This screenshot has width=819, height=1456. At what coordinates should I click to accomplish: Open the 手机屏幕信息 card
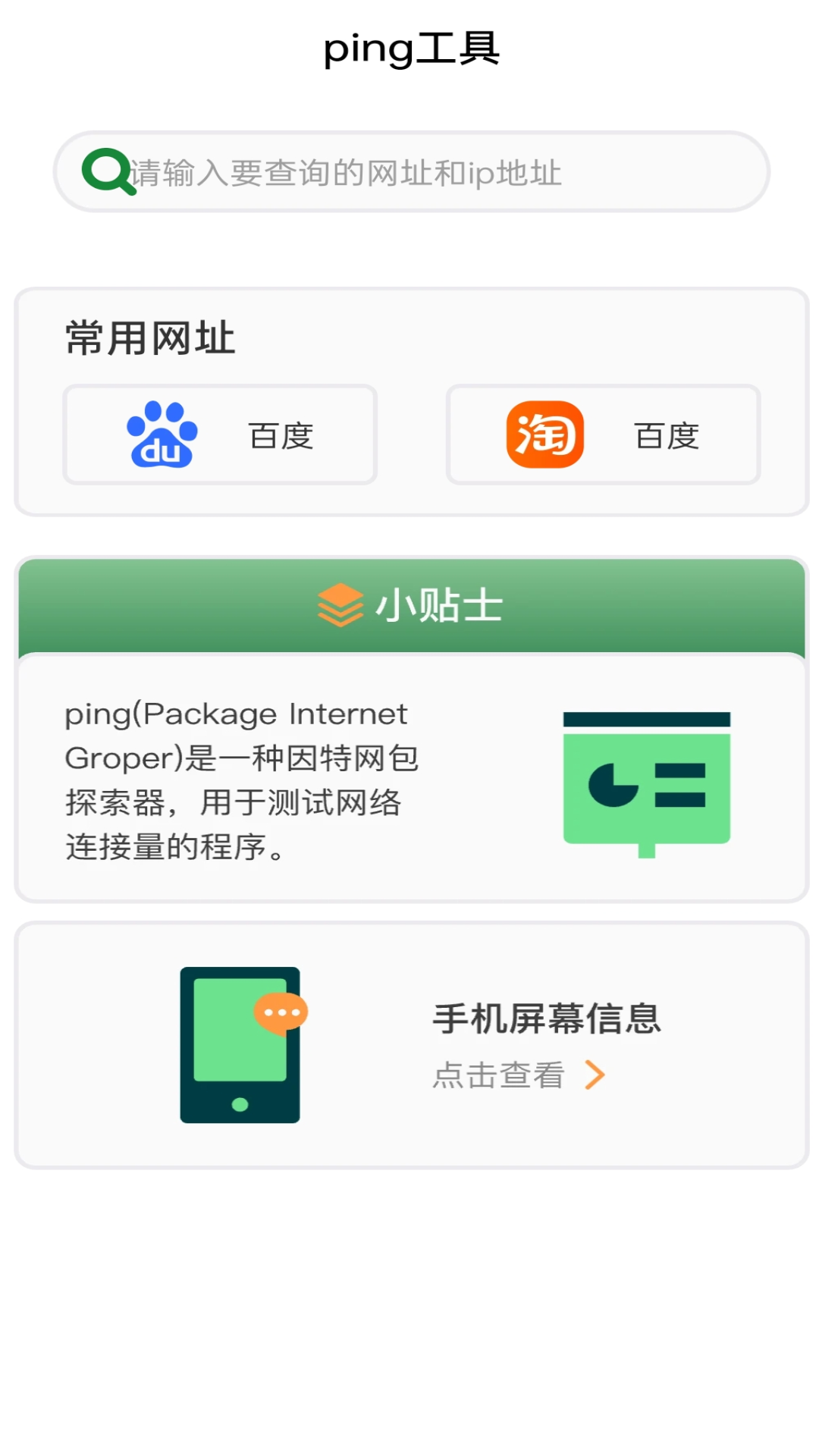tap(411, 1045)
